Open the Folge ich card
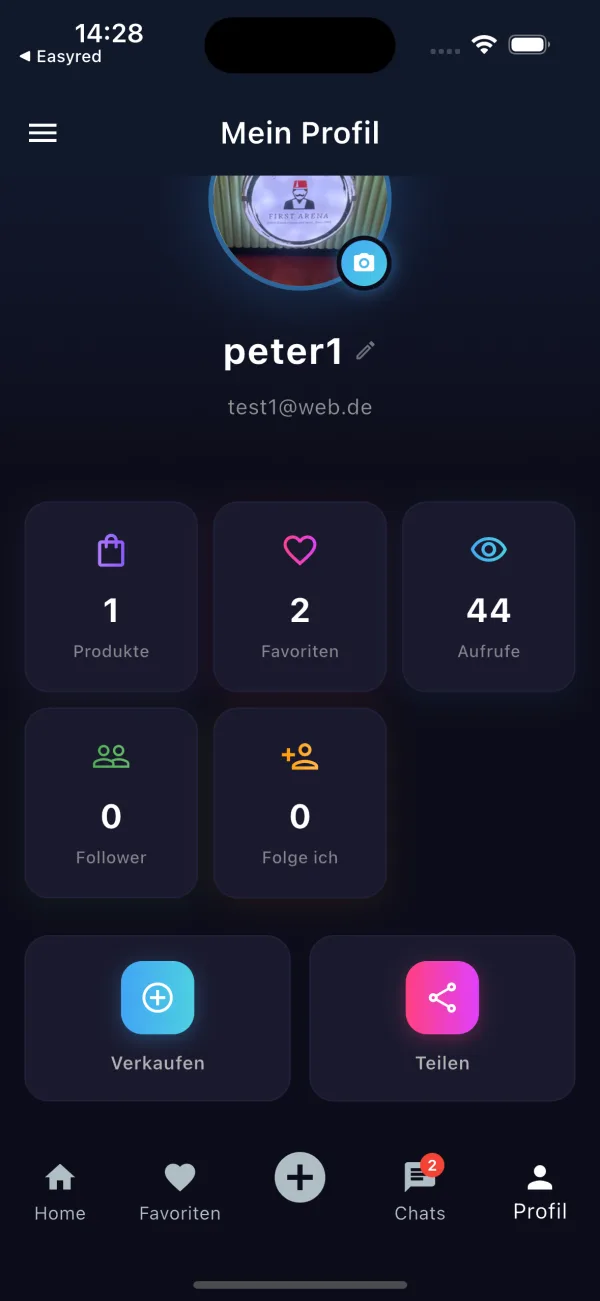This screenshot has height=1301, width=600. click(300, 803)
